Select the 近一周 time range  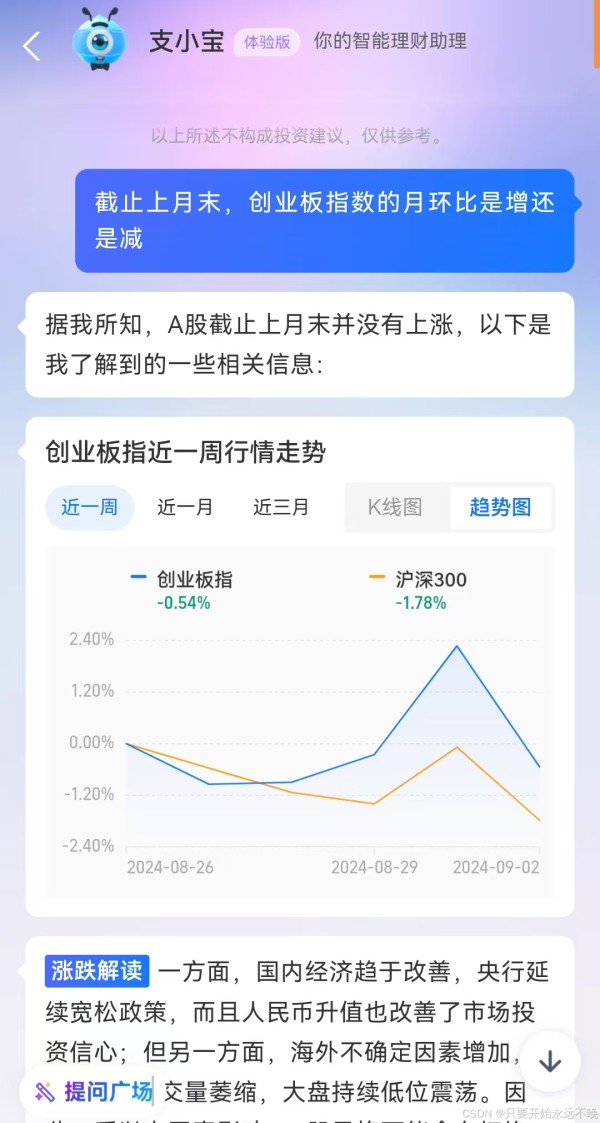coord(89,507)
